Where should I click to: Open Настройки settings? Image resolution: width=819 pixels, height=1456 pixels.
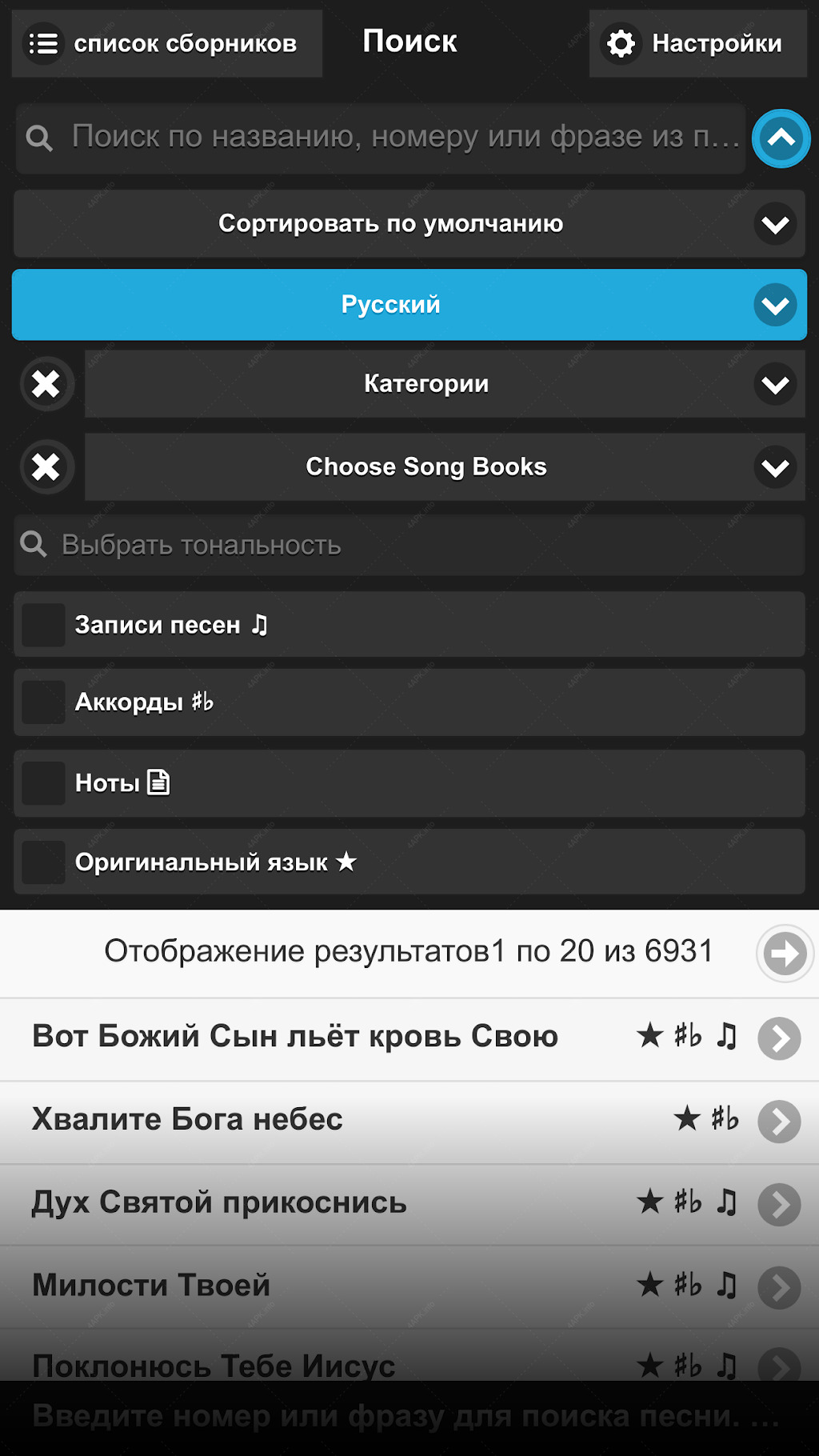(697, 43)
